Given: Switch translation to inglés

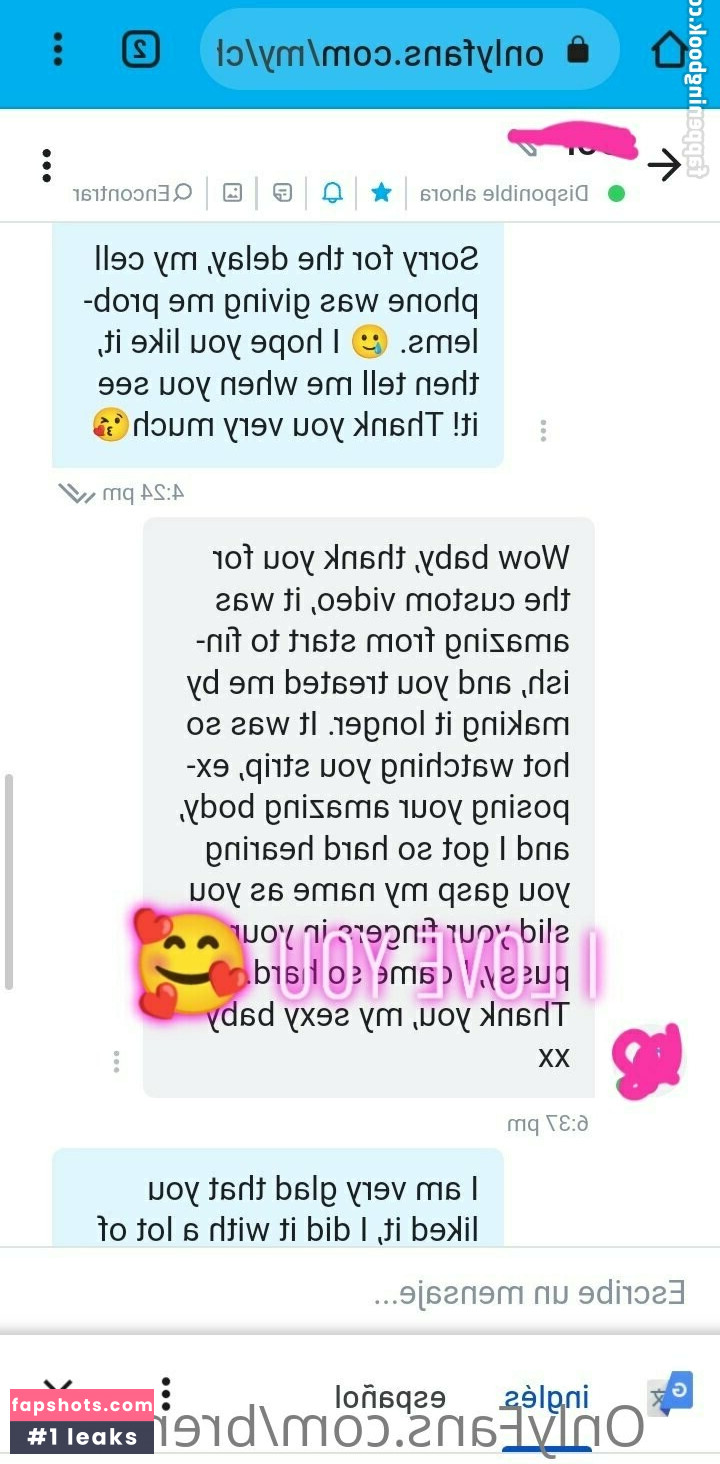Looking at the screenshot, I should coord(546,1397).
